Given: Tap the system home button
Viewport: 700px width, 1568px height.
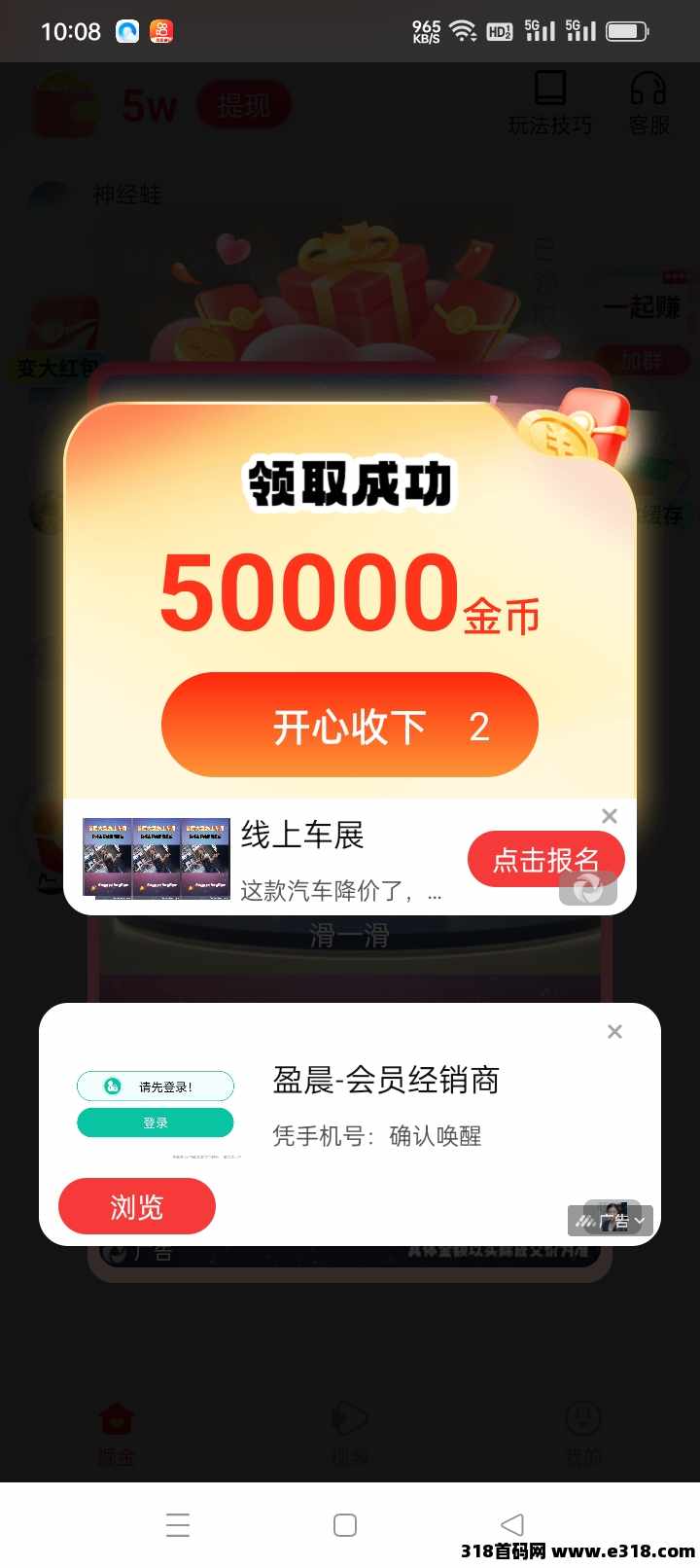Looking at the screenshot, I should 345,1524.
